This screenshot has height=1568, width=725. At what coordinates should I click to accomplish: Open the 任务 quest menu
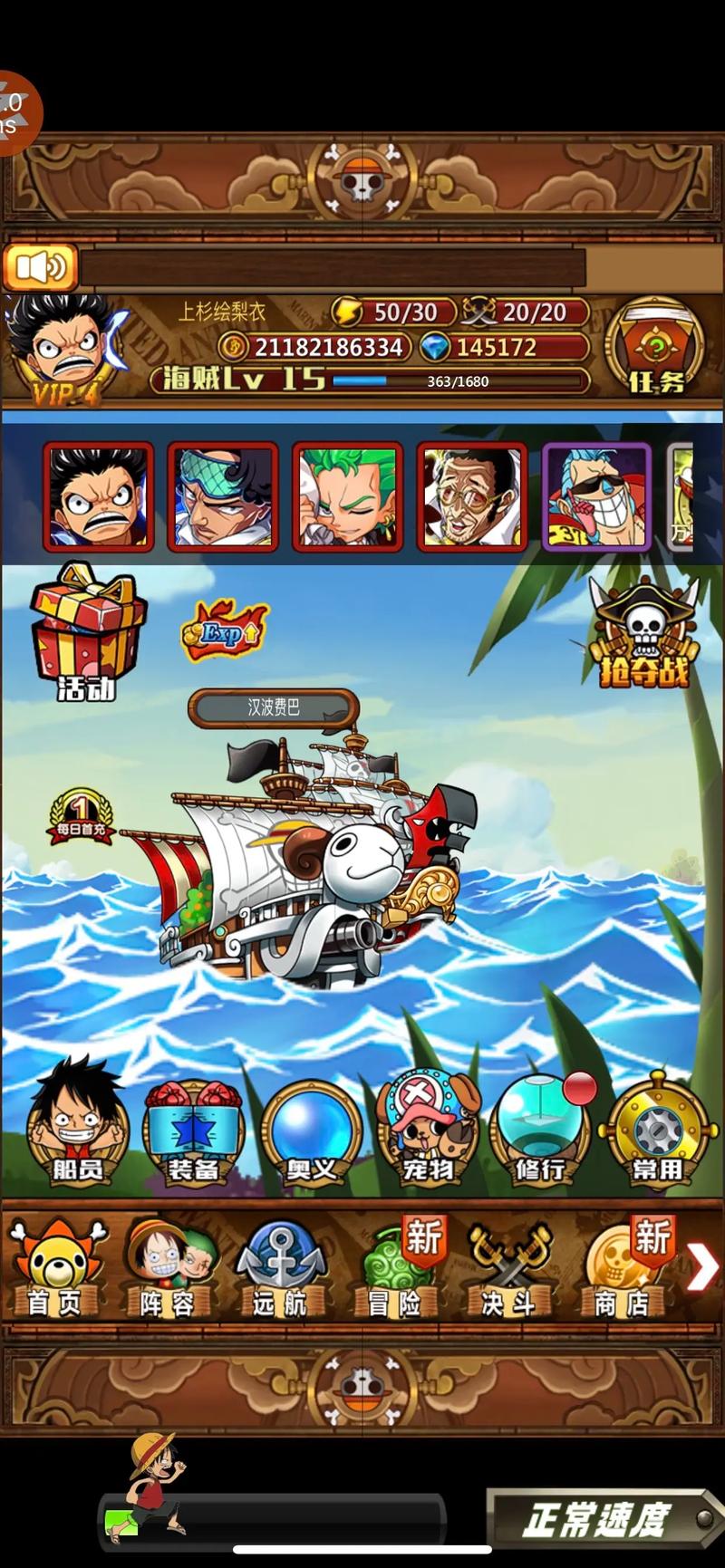click(655, 349)
